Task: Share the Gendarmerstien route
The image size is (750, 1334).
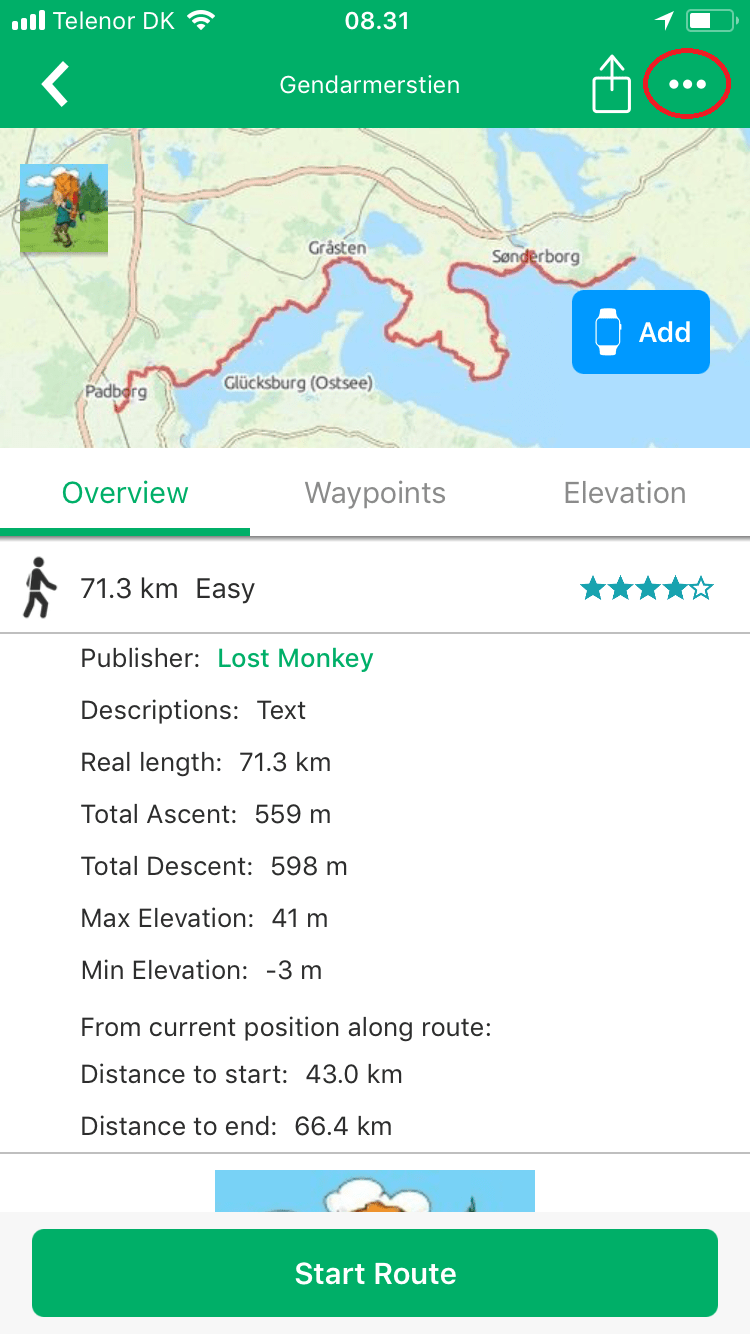Action: 611,83
